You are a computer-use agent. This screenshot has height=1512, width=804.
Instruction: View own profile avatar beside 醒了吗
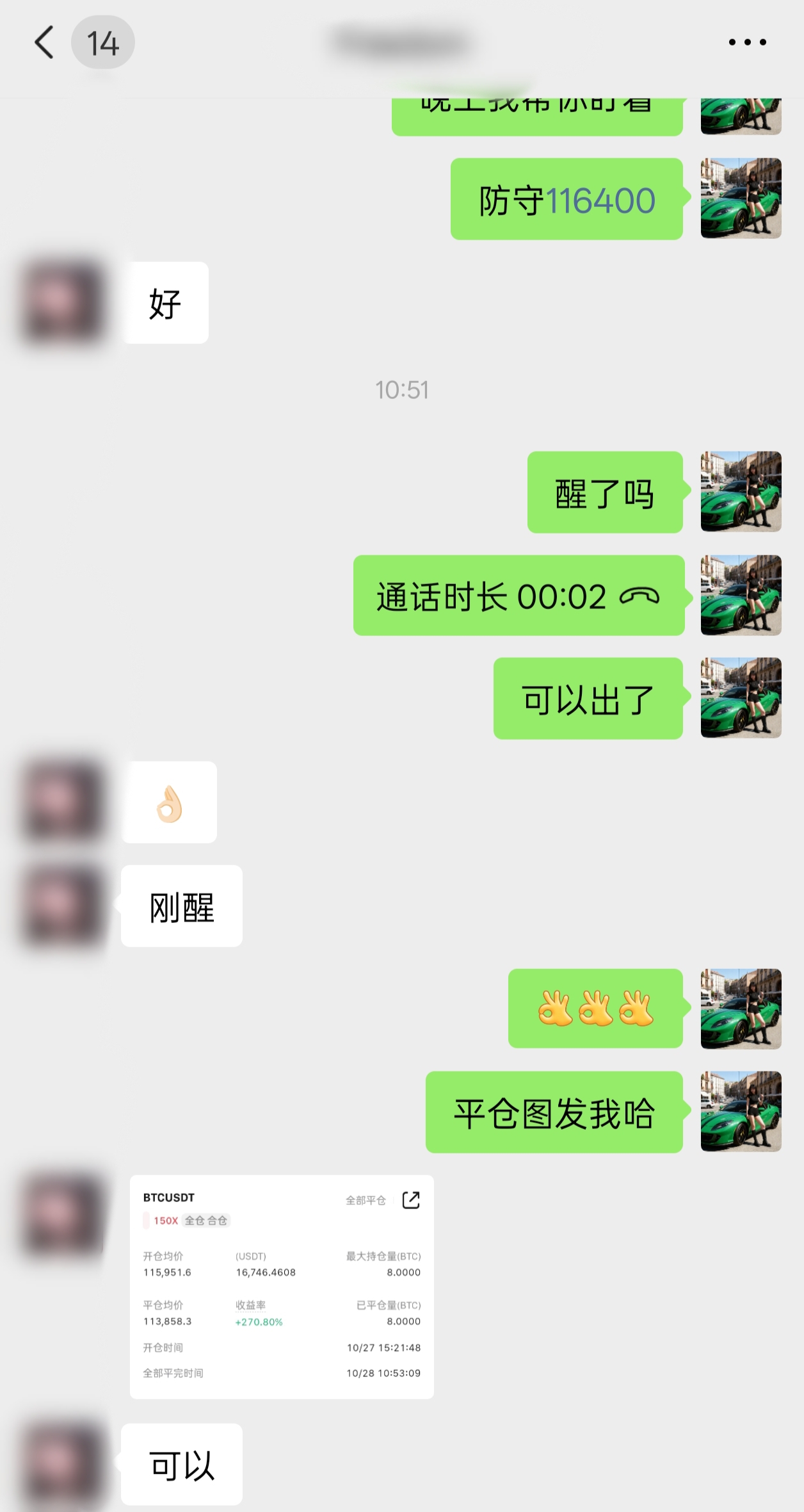[x=741, y=492]
